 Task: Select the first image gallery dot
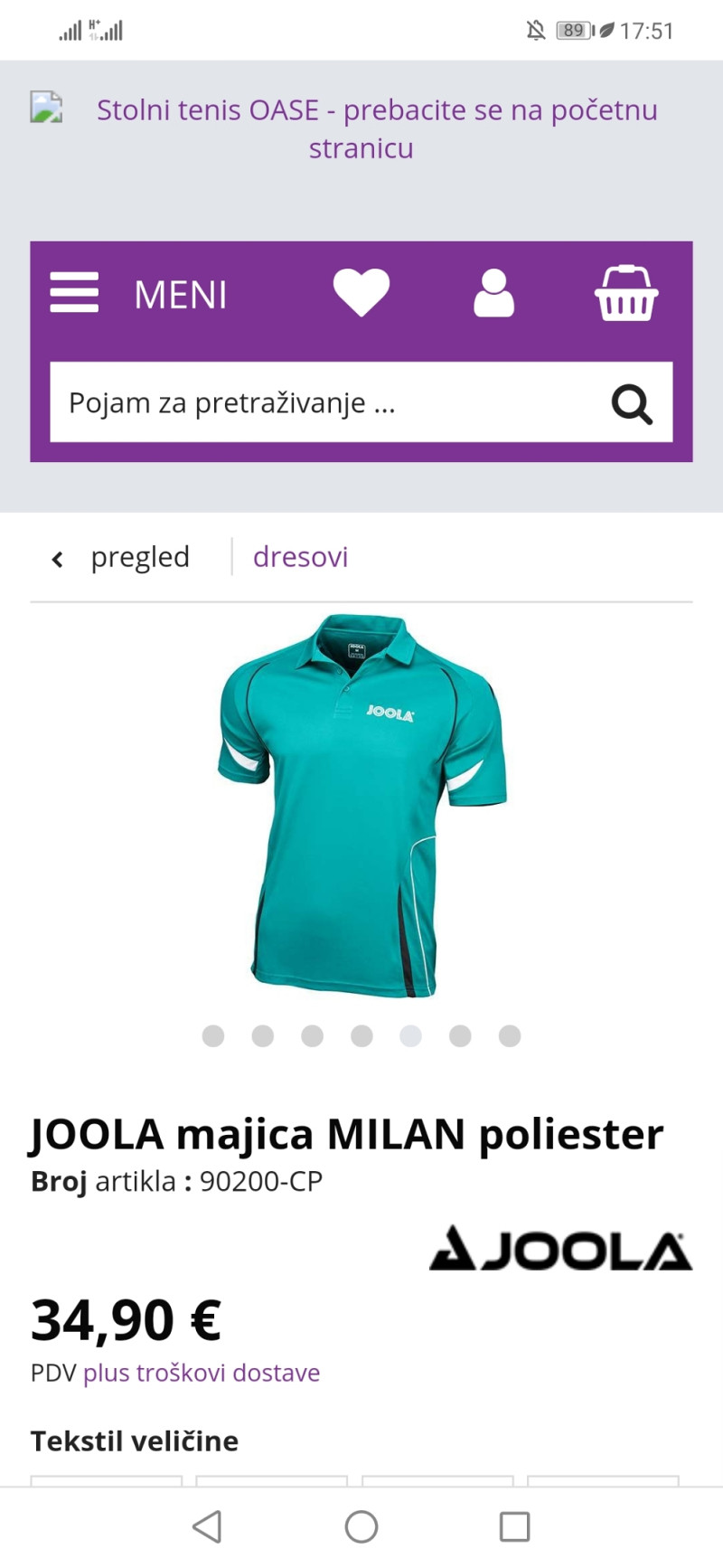[x=213, y=1035]
